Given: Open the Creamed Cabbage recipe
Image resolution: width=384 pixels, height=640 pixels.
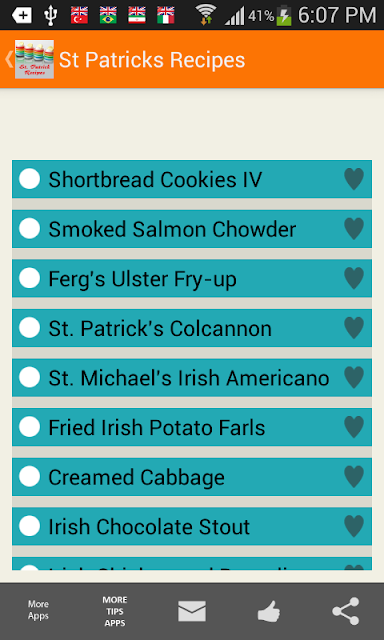Looking at the screenshot, I should [x=192, y=477].
